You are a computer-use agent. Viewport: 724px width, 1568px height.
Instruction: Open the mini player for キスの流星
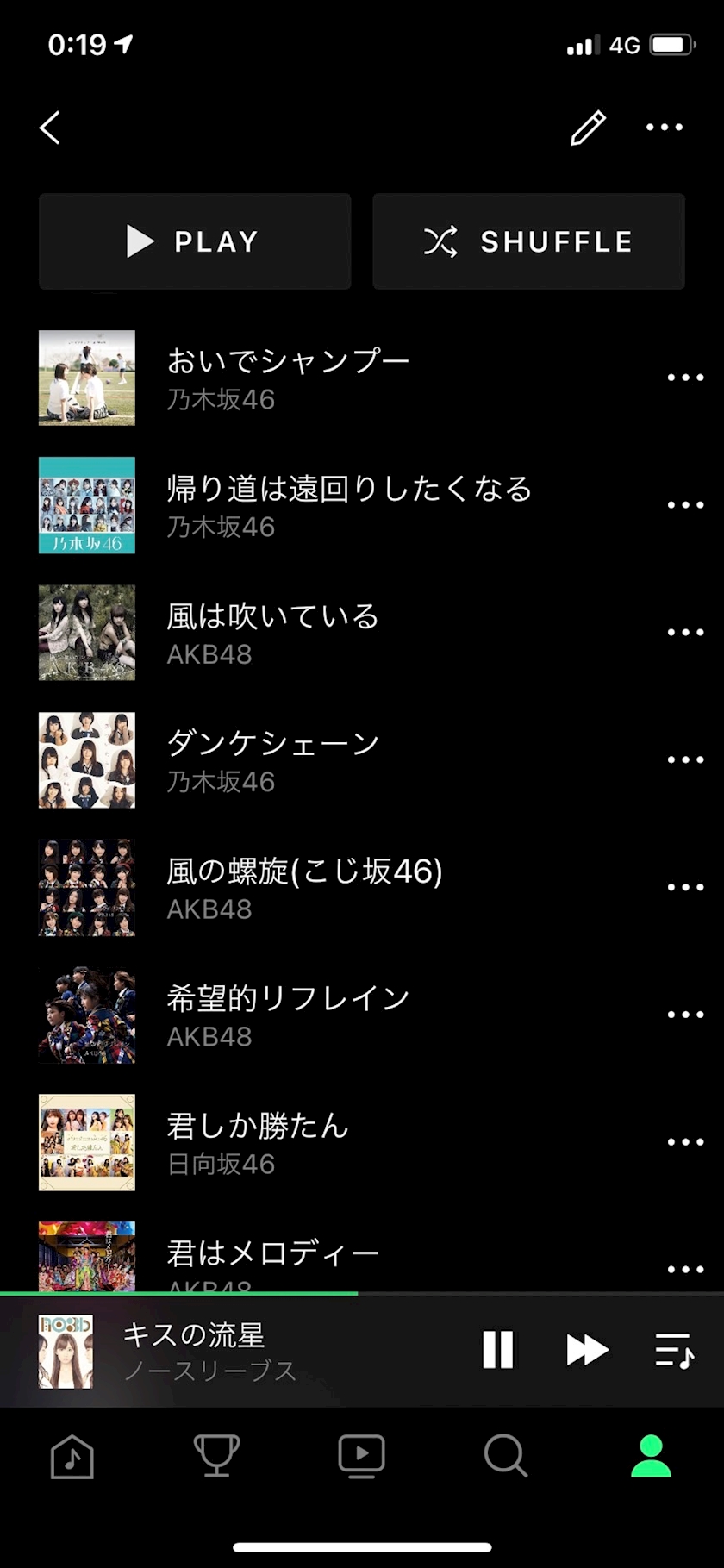[x=259, y=1351]
